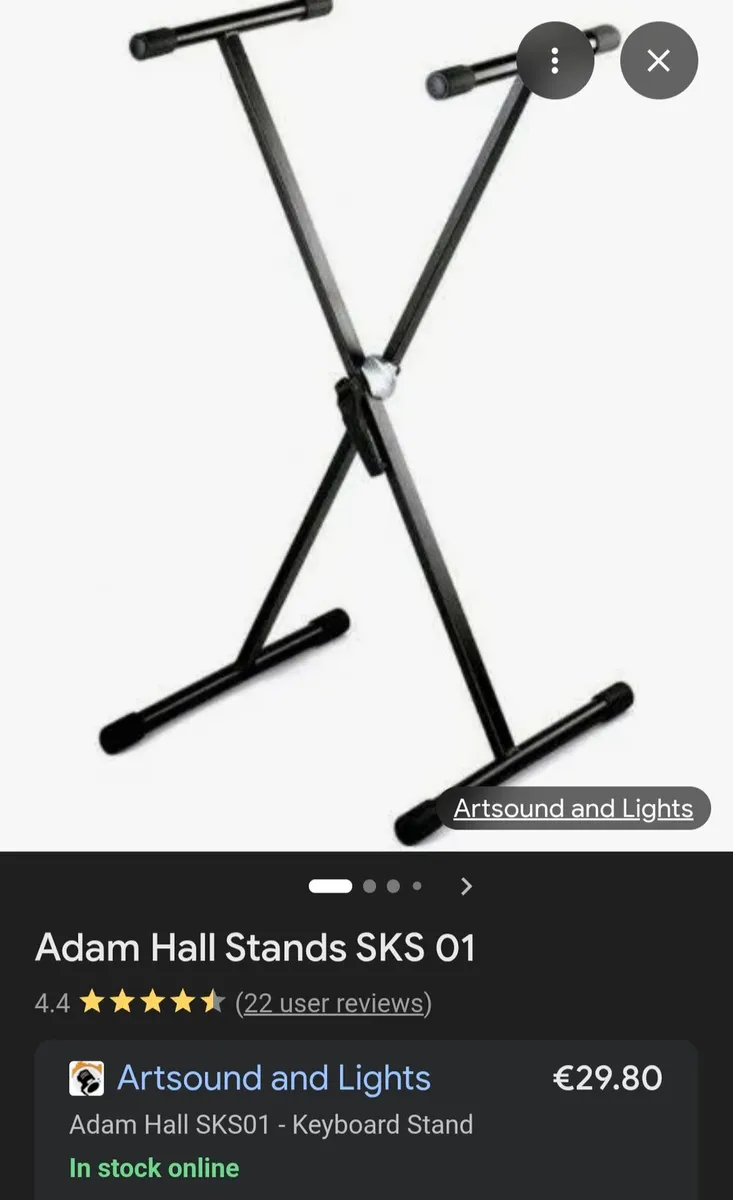733x1200 pixels.
Task: Dismiss the viewer using the X icon
Action: (658, 60)
